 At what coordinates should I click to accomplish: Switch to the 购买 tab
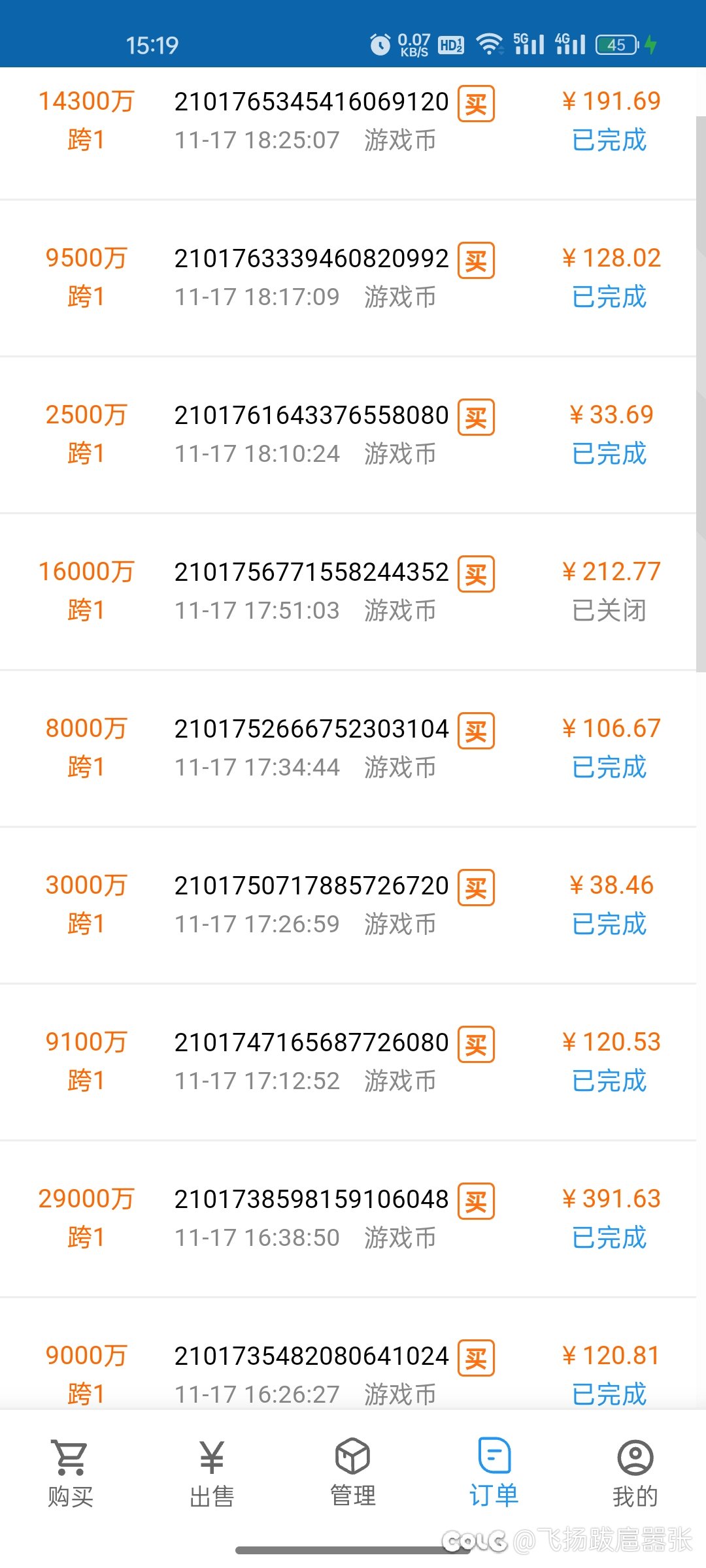[x=71, y=1474]
